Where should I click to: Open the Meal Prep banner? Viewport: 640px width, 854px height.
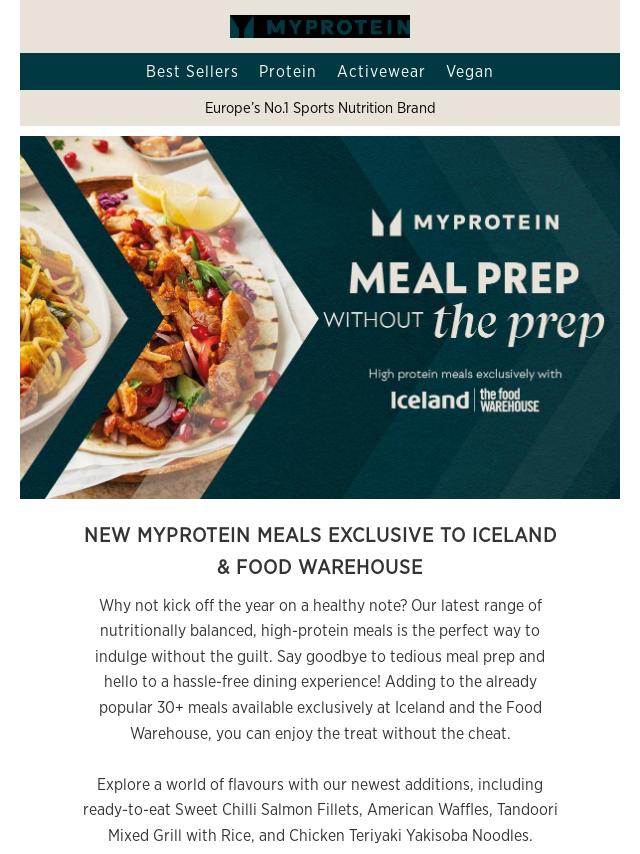point(320,317)
